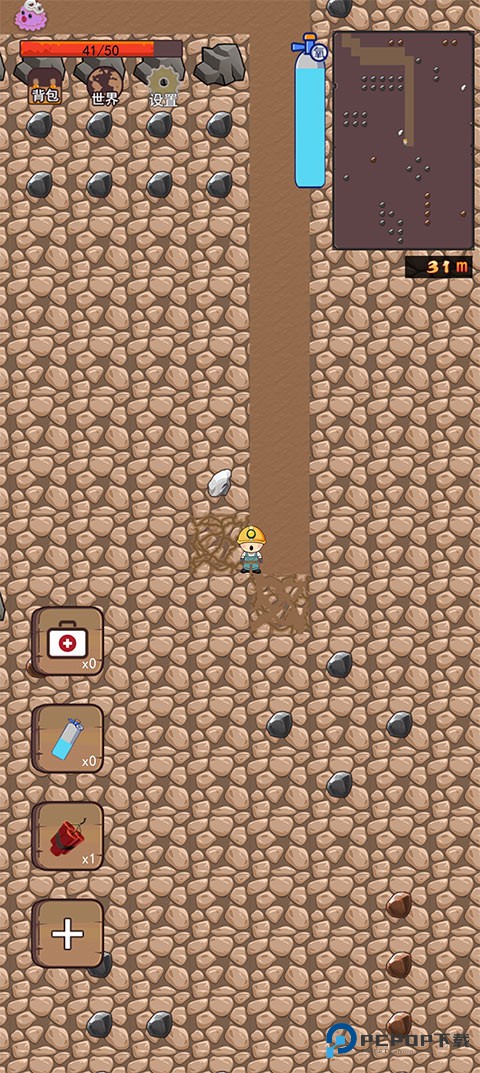Screen dimensions: 480x1073
Task: Use the oxygen bottle item
Action: point(68,738)
